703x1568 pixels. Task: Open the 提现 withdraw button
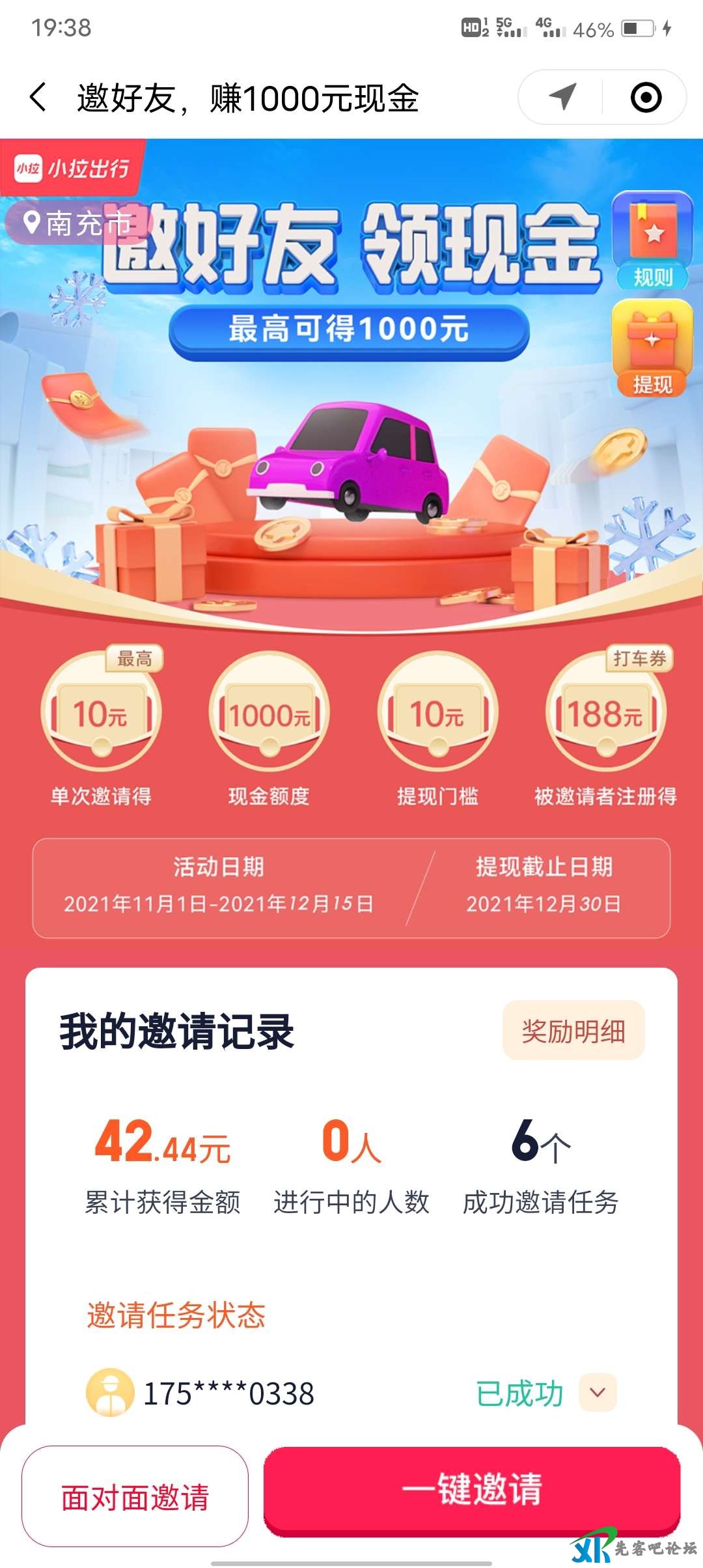(652, 349)
